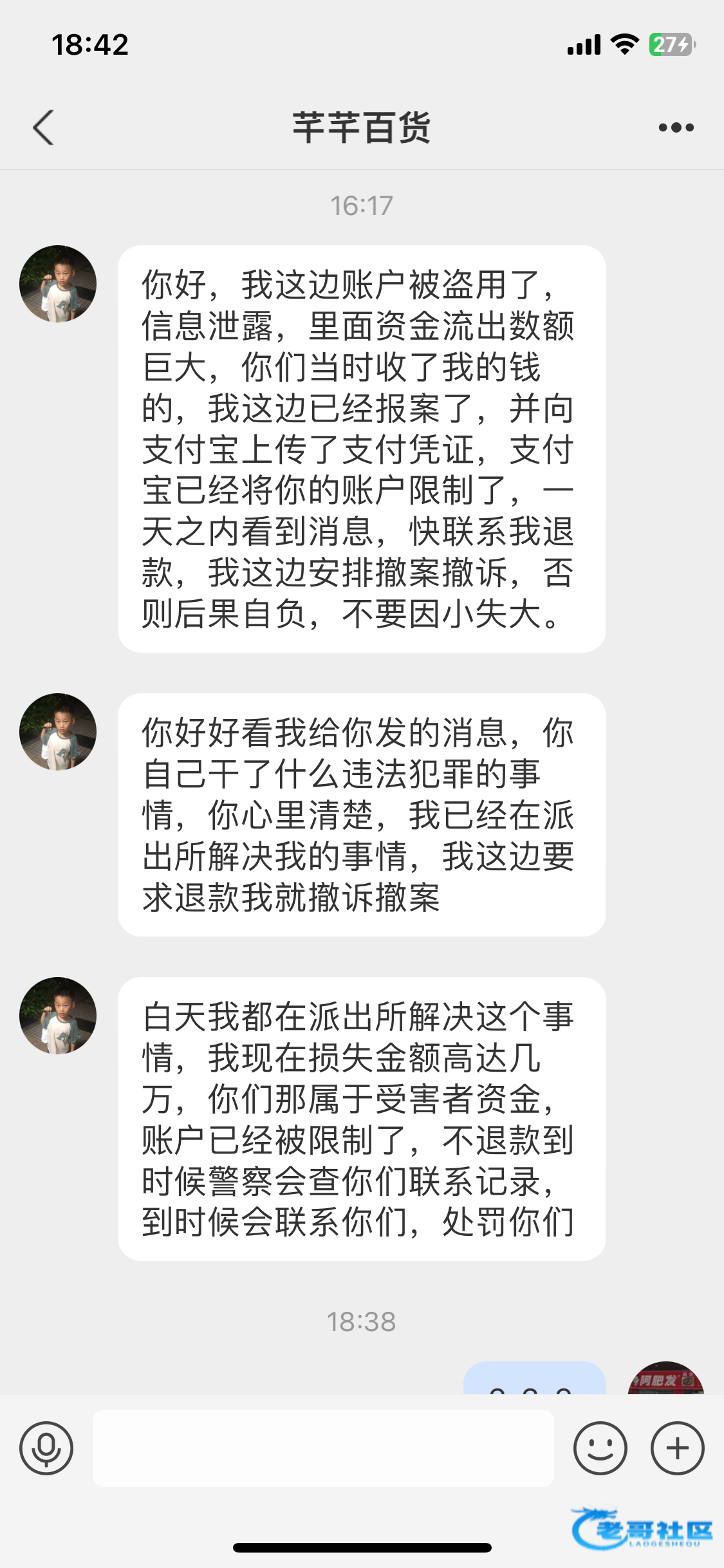This screenshot has height=1568, width=724.
Task: Tap your own avatar beside the outgoing message
Action: click(665, 1379)
